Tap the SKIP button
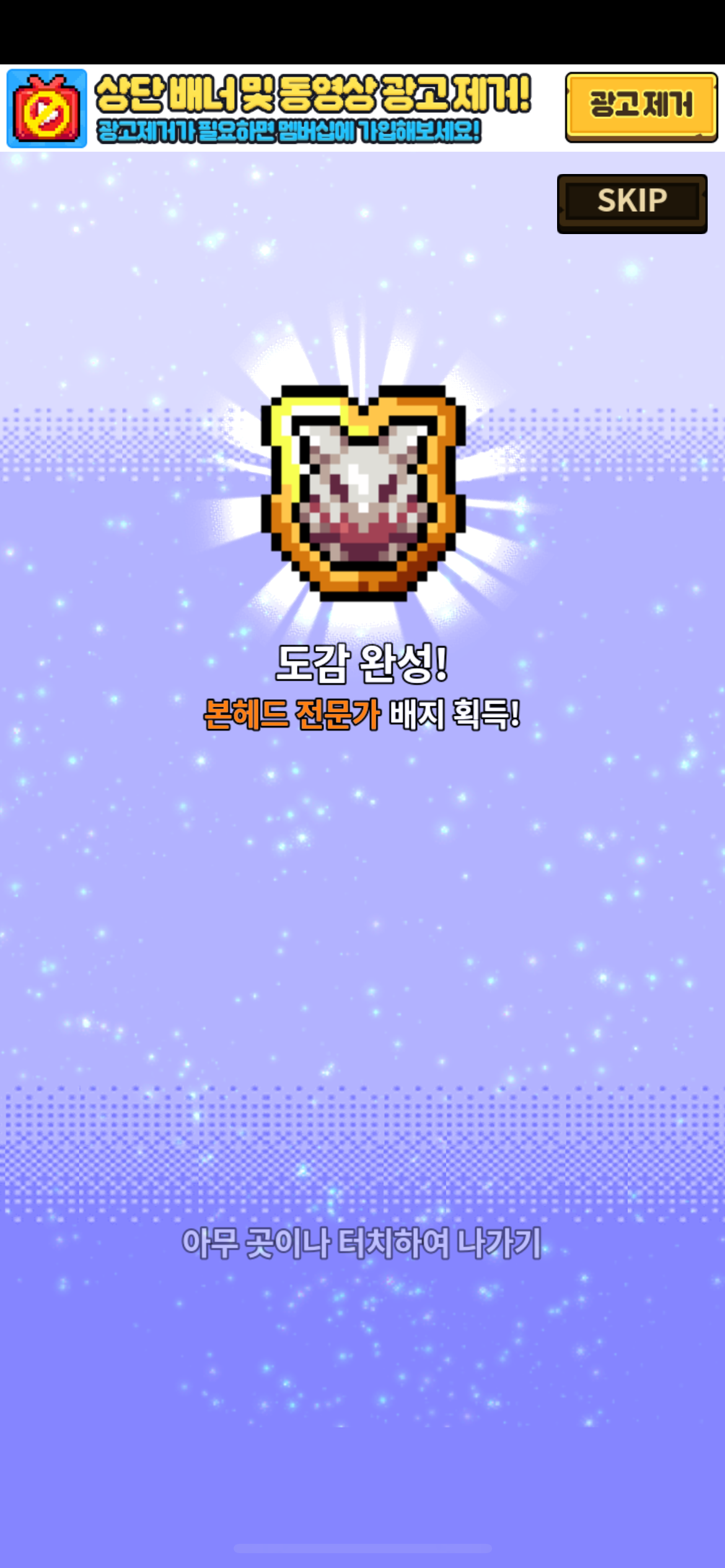Viewport: 725px width, 1568px height. (631, 203)
